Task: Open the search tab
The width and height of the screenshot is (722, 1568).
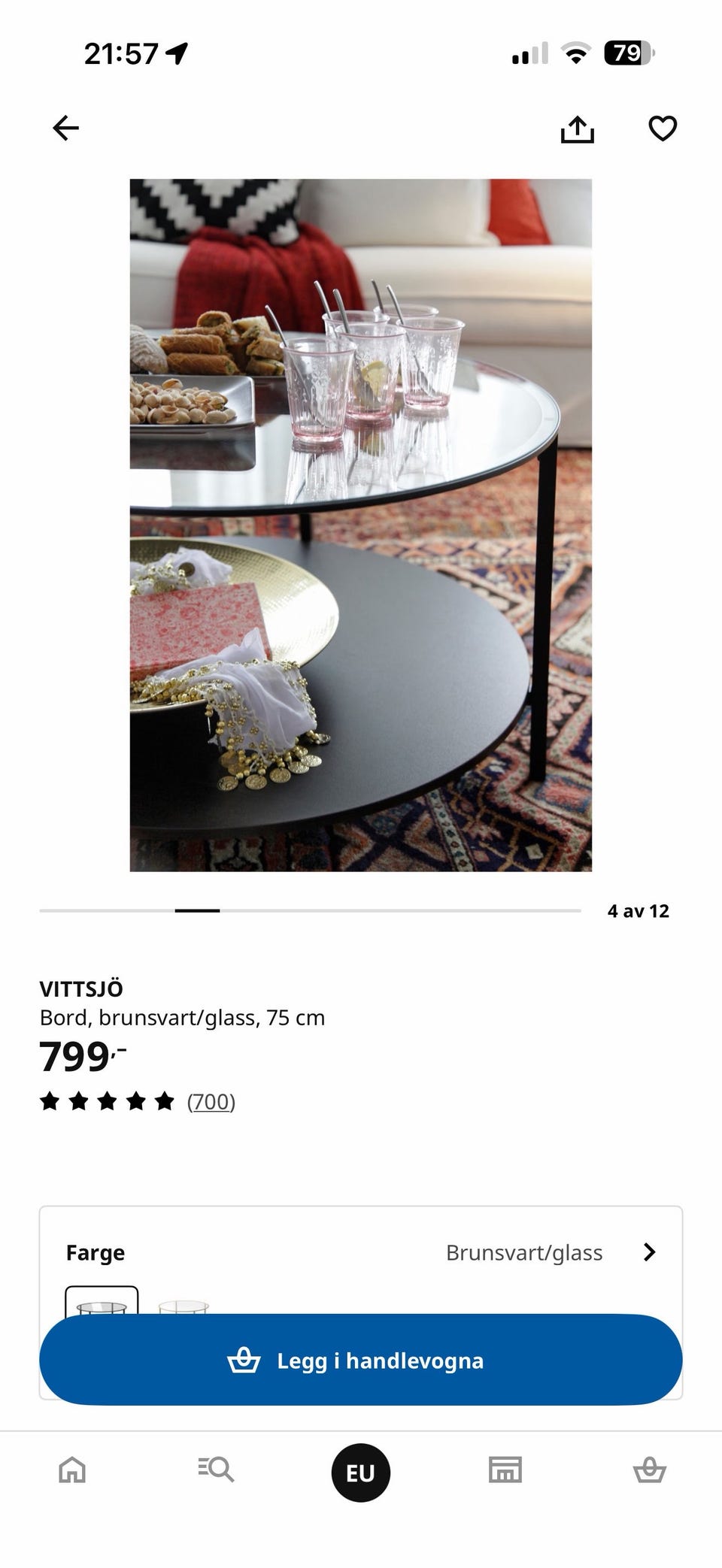Action: click(x=217, y=1470)
